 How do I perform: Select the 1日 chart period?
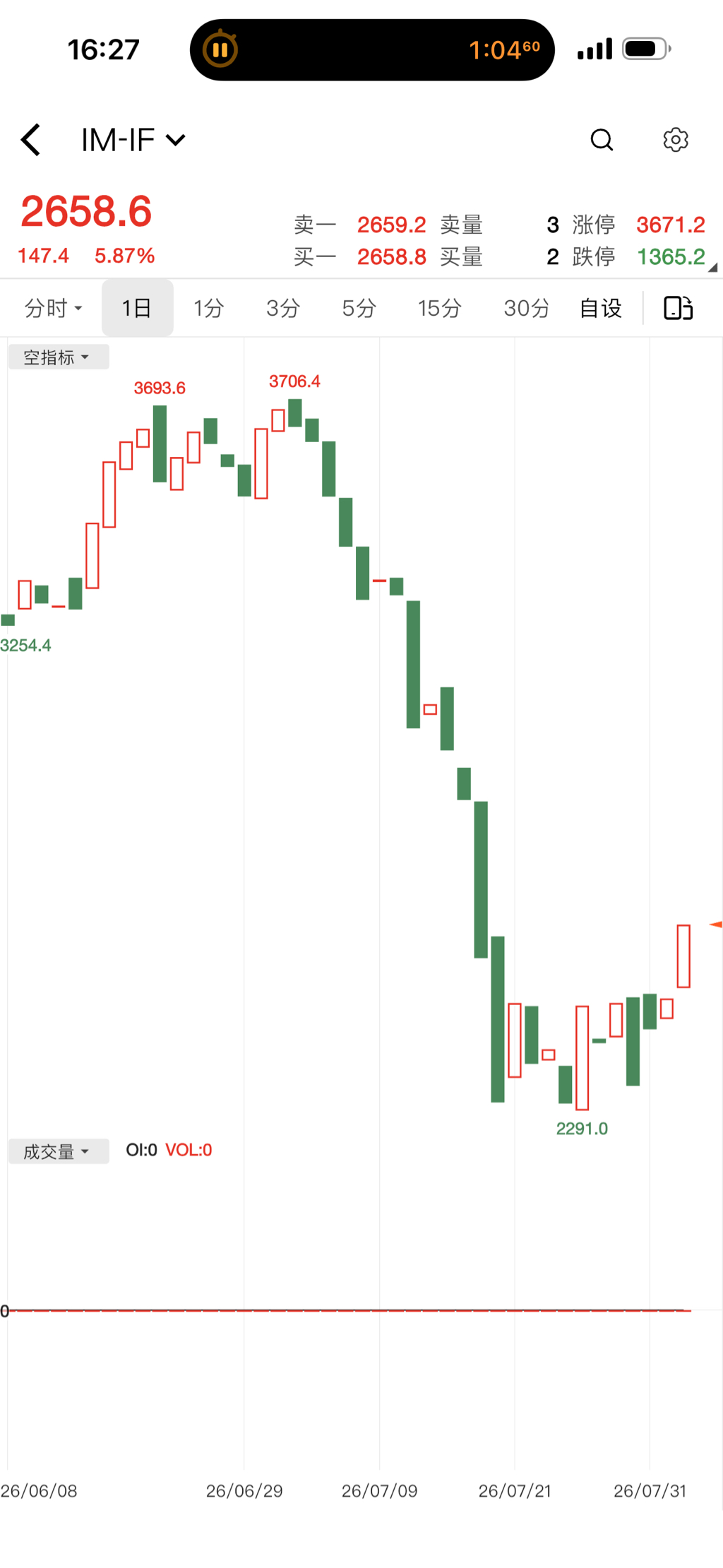pyautogui.click(x=137, y=308)
